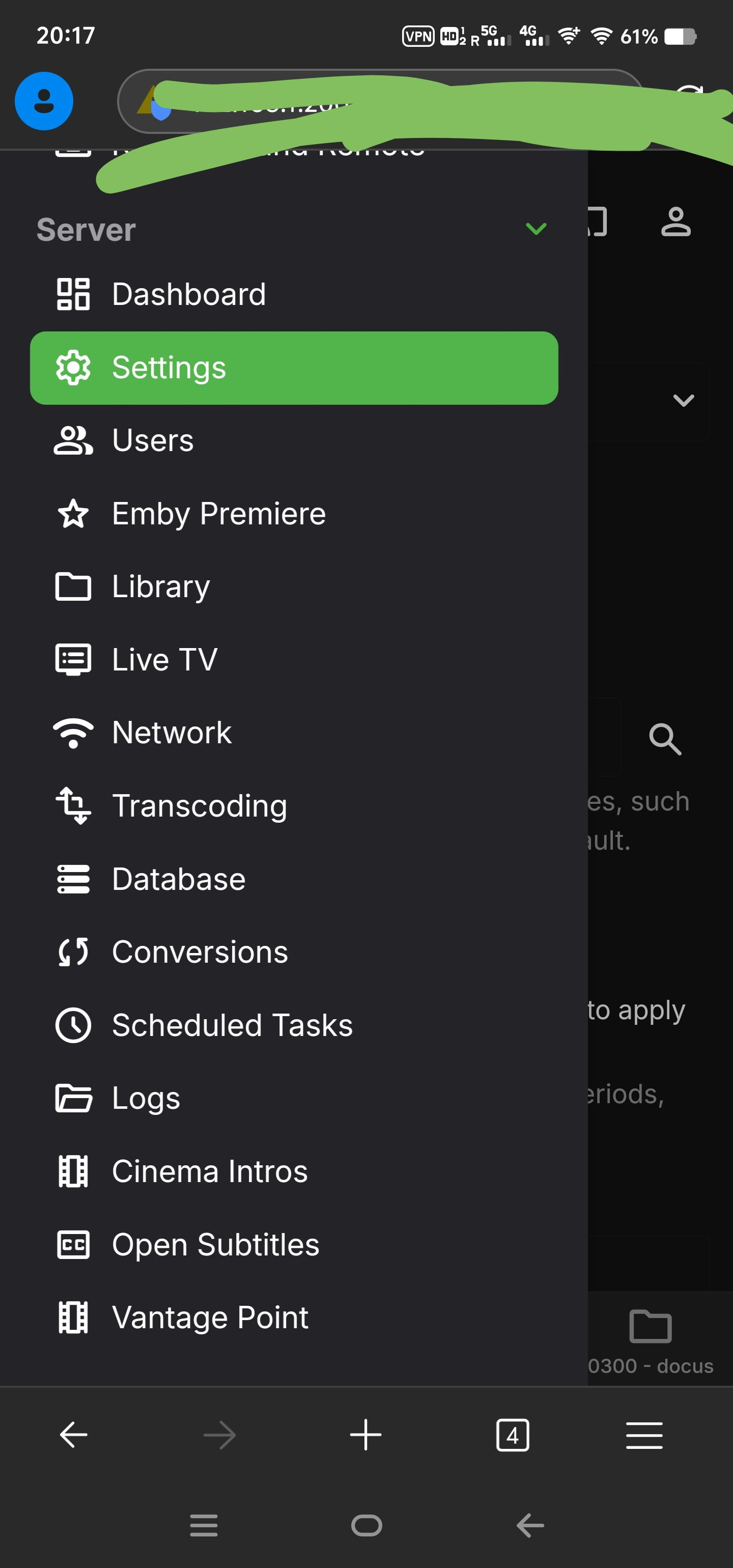
Task: Collapse the Server section chevron
Action: tap(535, 229)
